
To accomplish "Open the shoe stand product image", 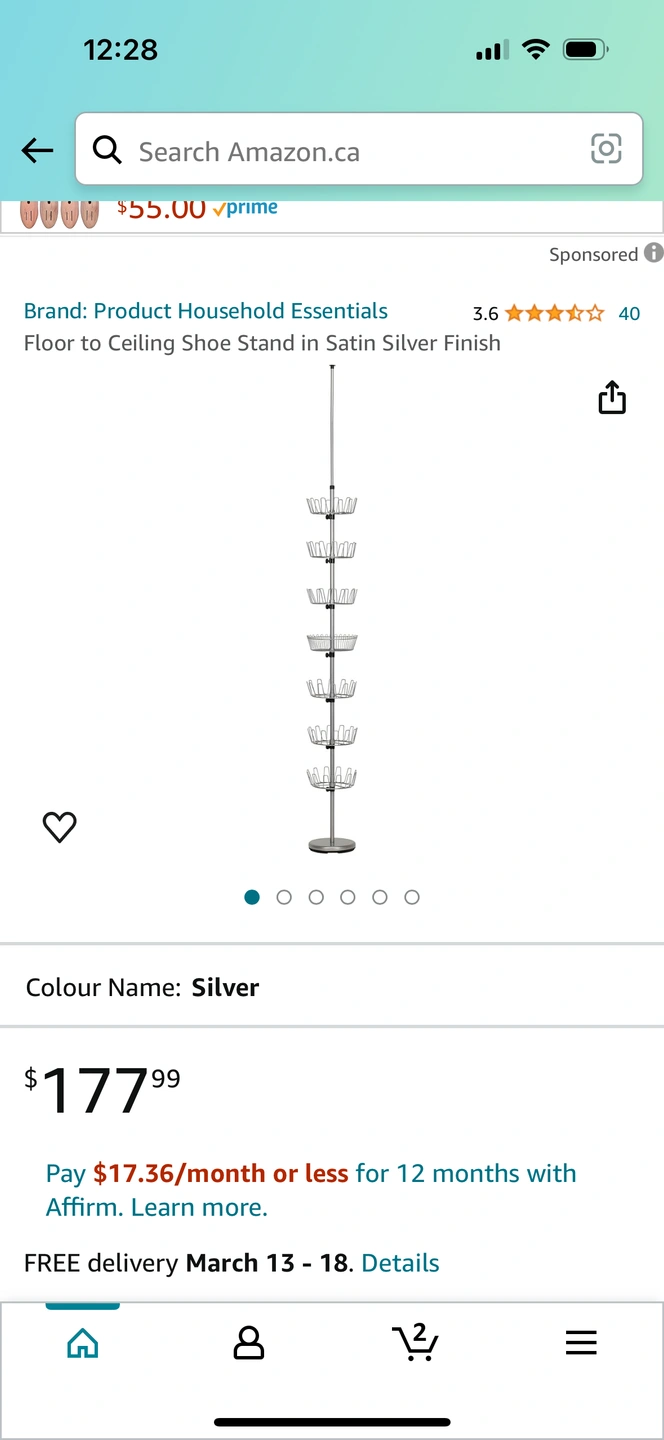I will coord(332,610).
